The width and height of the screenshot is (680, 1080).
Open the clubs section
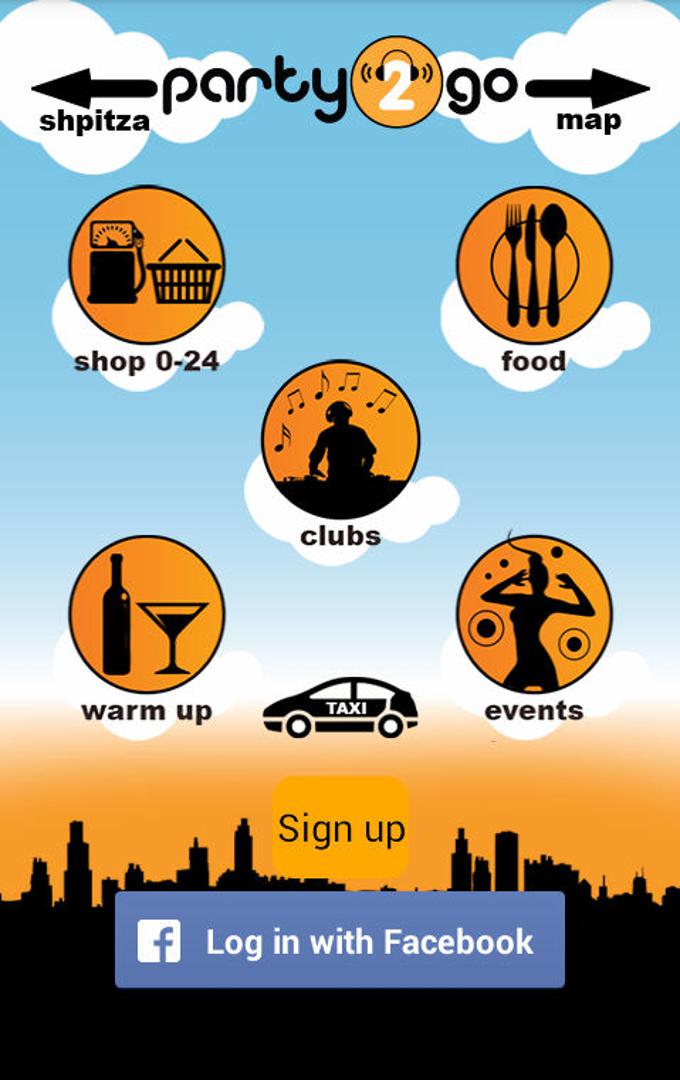click(340, 440)
